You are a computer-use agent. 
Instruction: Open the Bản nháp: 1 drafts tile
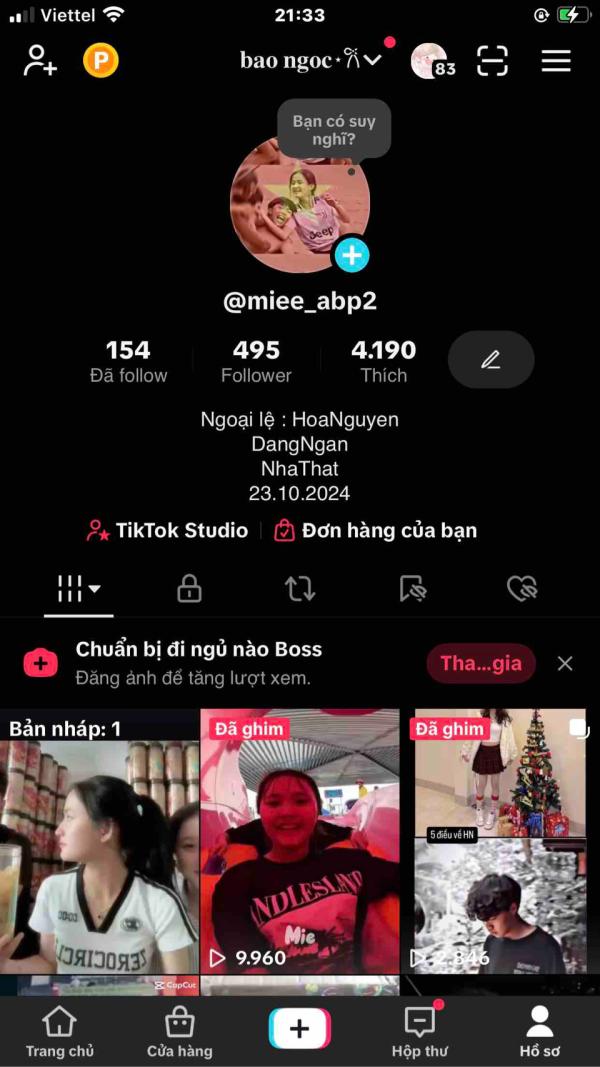click(99, 840)
